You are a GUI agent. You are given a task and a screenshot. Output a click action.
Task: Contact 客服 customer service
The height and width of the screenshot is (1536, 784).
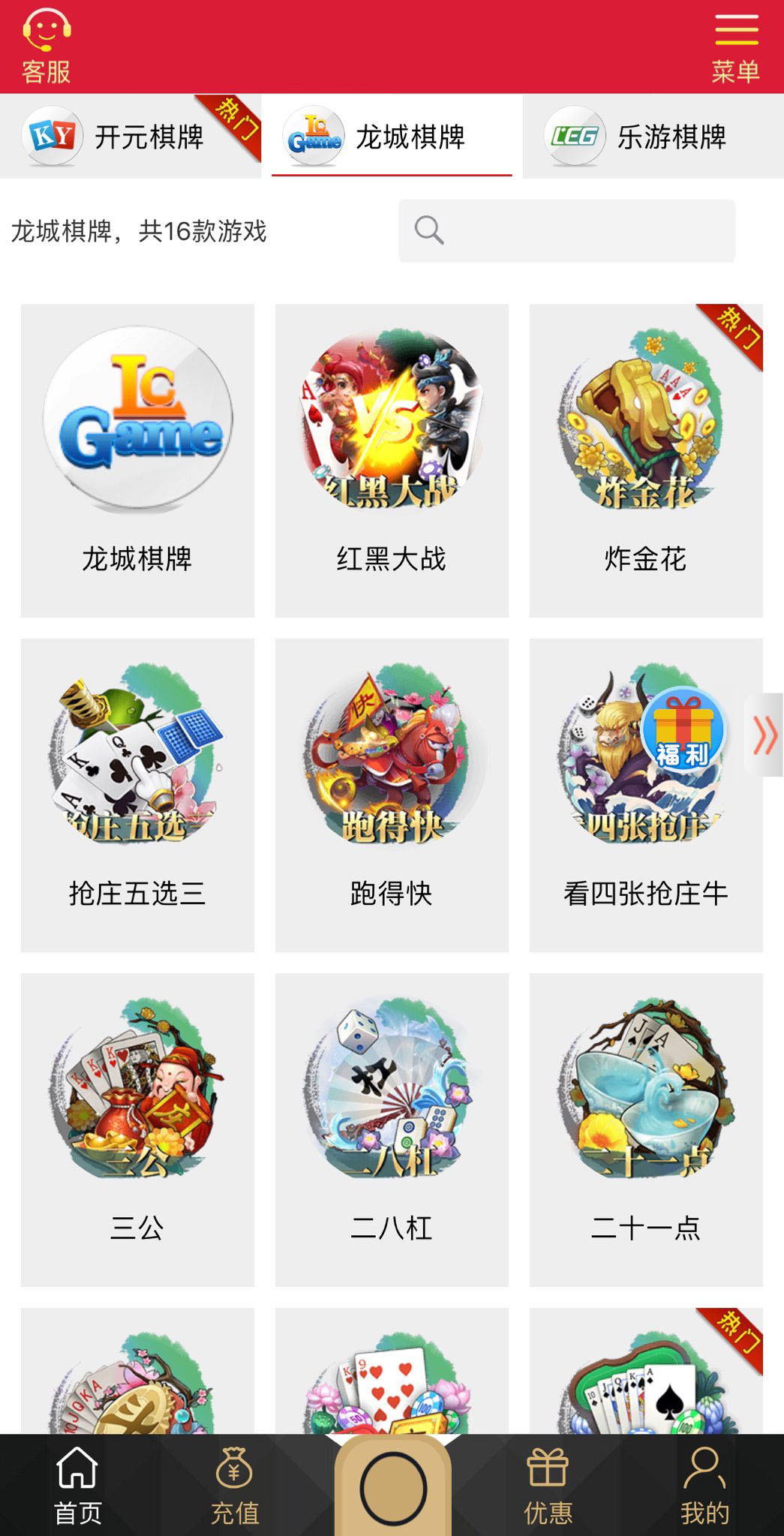click(46, 47)
